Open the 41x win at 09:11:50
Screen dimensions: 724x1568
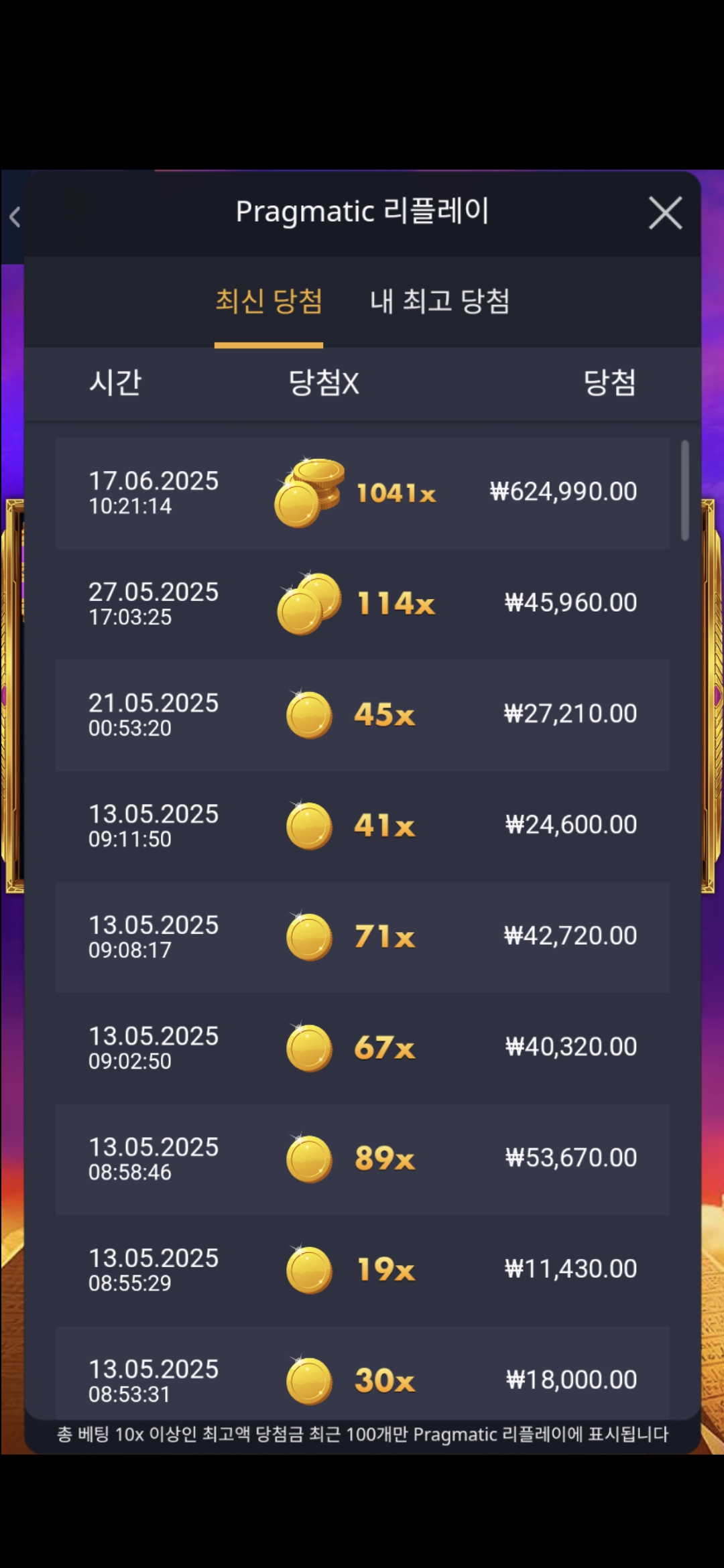[x=362, y=826]
